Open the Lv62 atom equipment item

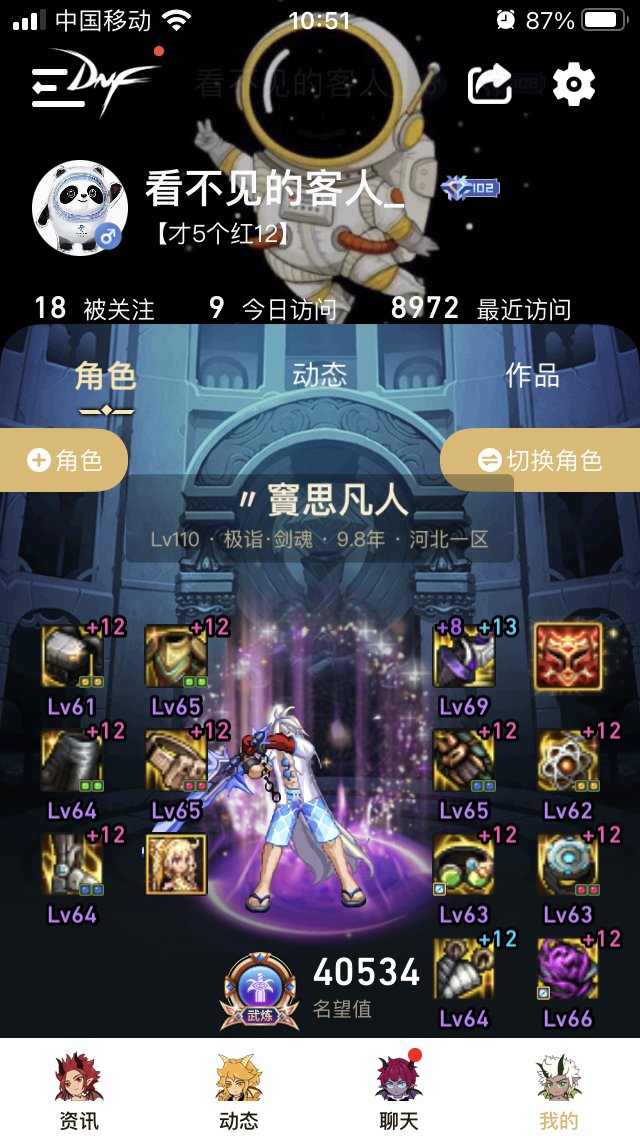click(568, 760)
